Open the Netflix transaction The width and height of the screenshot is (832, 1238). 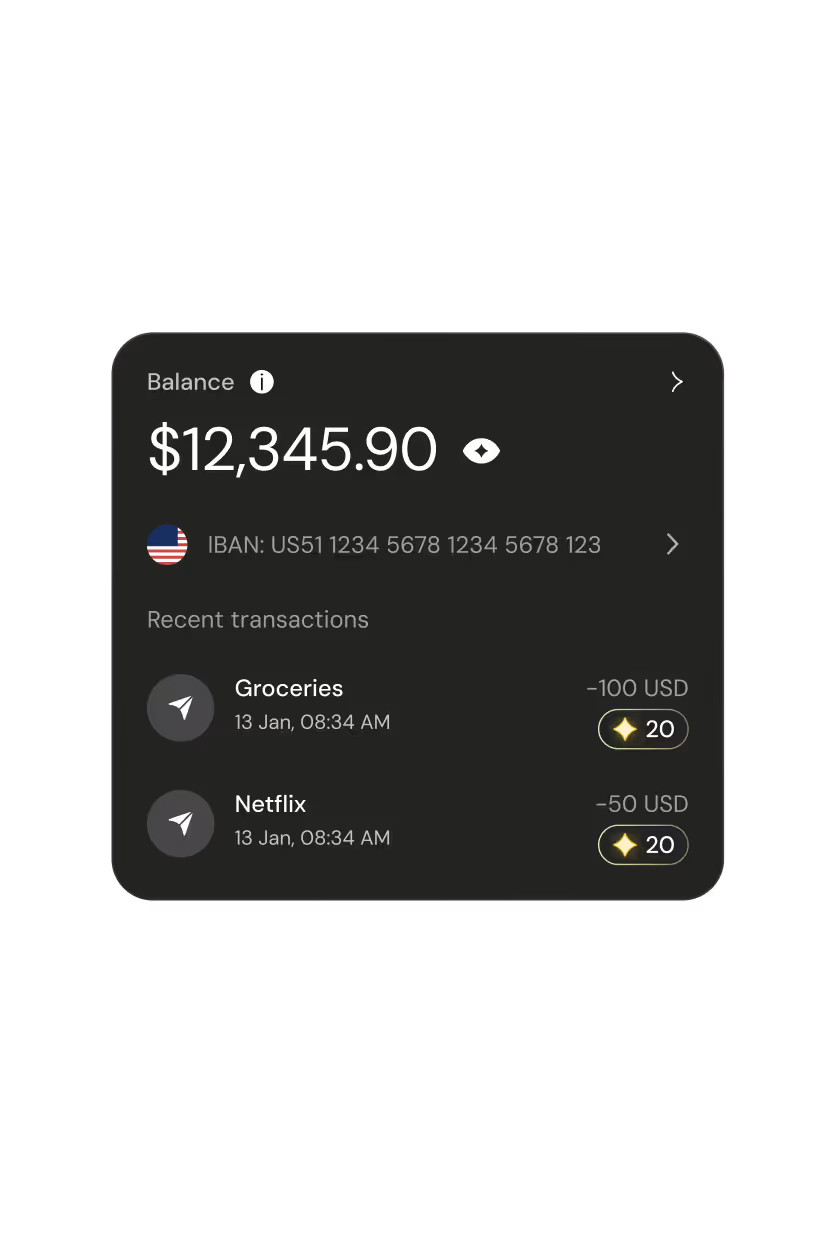pyautogui.click(x=417, y=825)
